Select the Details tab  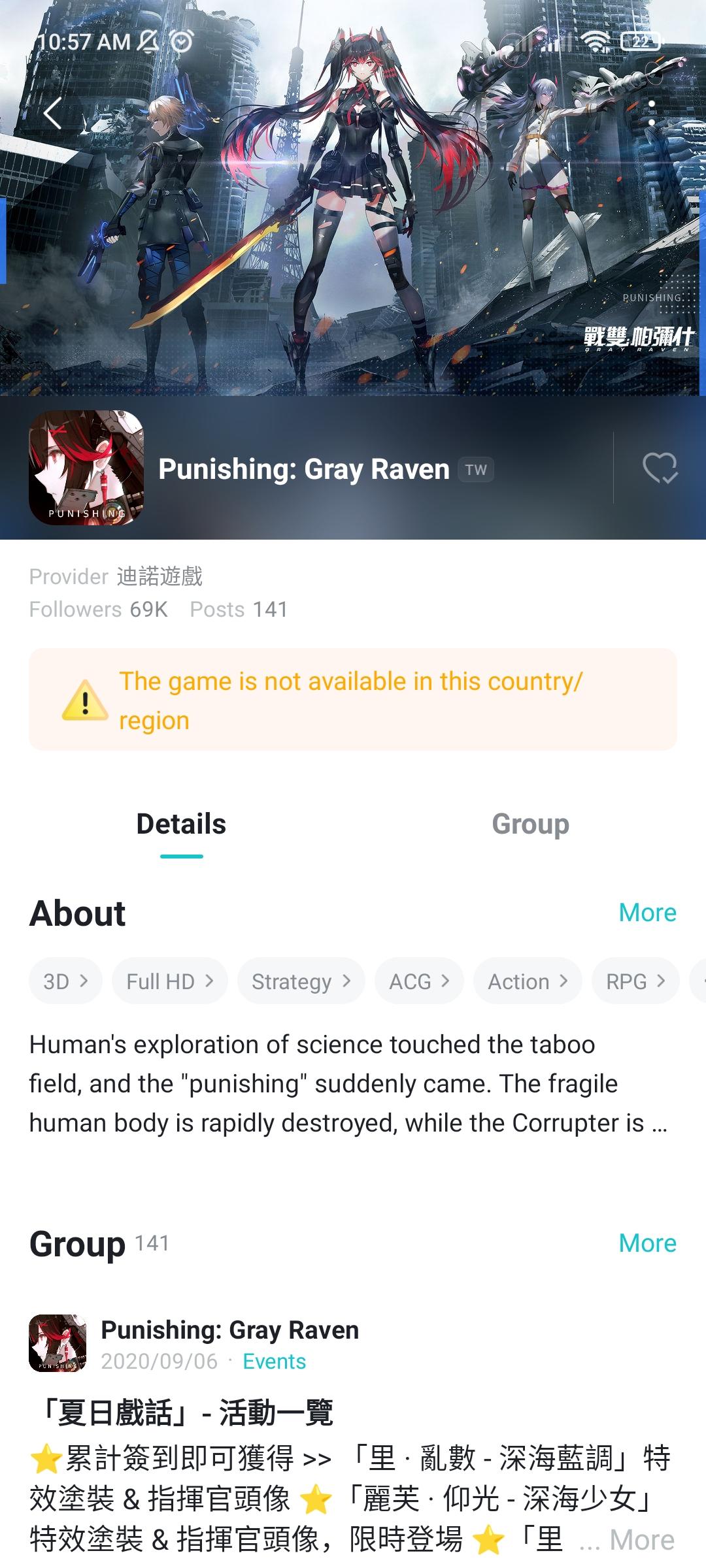(181, 824)
